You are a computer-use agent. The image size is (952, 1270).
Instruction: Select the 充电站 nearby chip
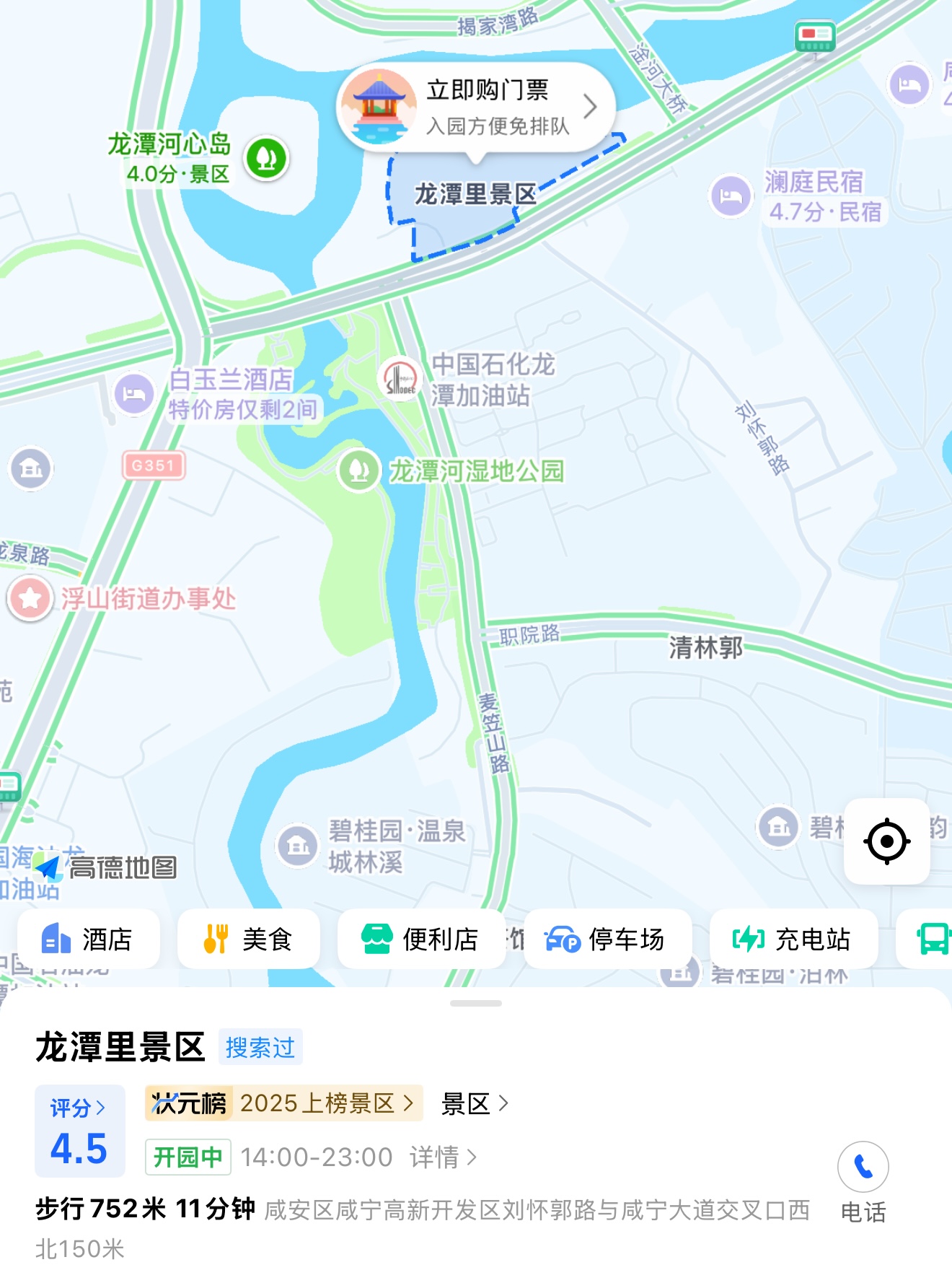click(x=793, y=940)
